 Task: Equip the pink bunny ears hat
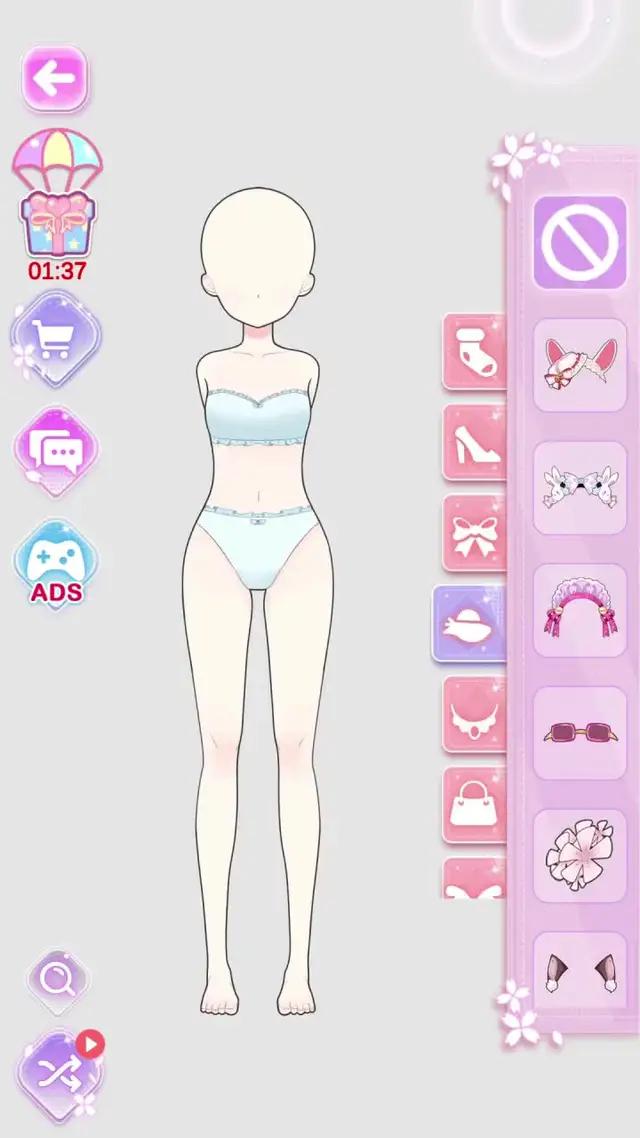click(x=579, y=366)
